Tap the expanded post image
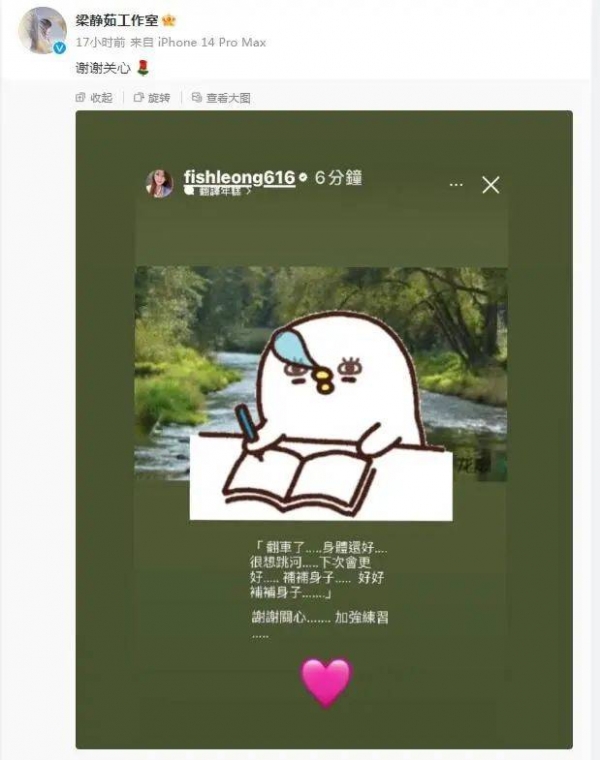 tap(324, 430)
